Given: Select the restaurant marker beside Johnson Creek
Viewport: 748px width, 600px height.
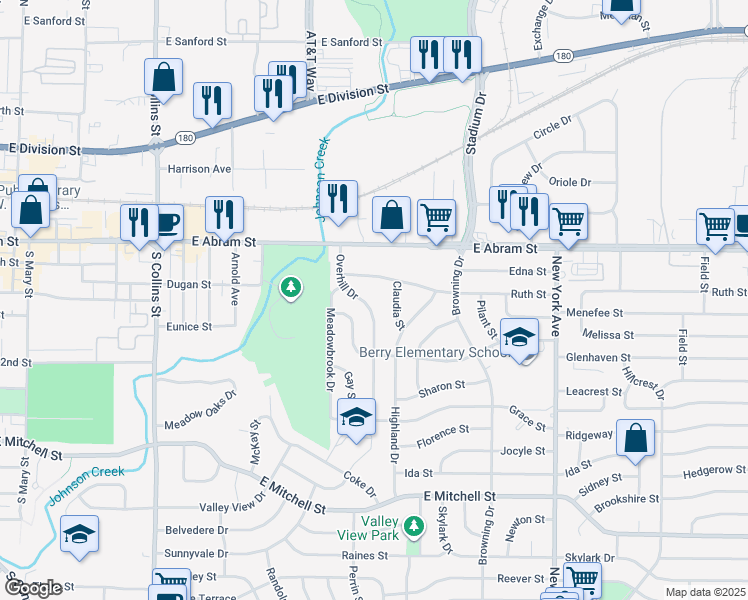Looking at the screenshot, I should (340, 198).
